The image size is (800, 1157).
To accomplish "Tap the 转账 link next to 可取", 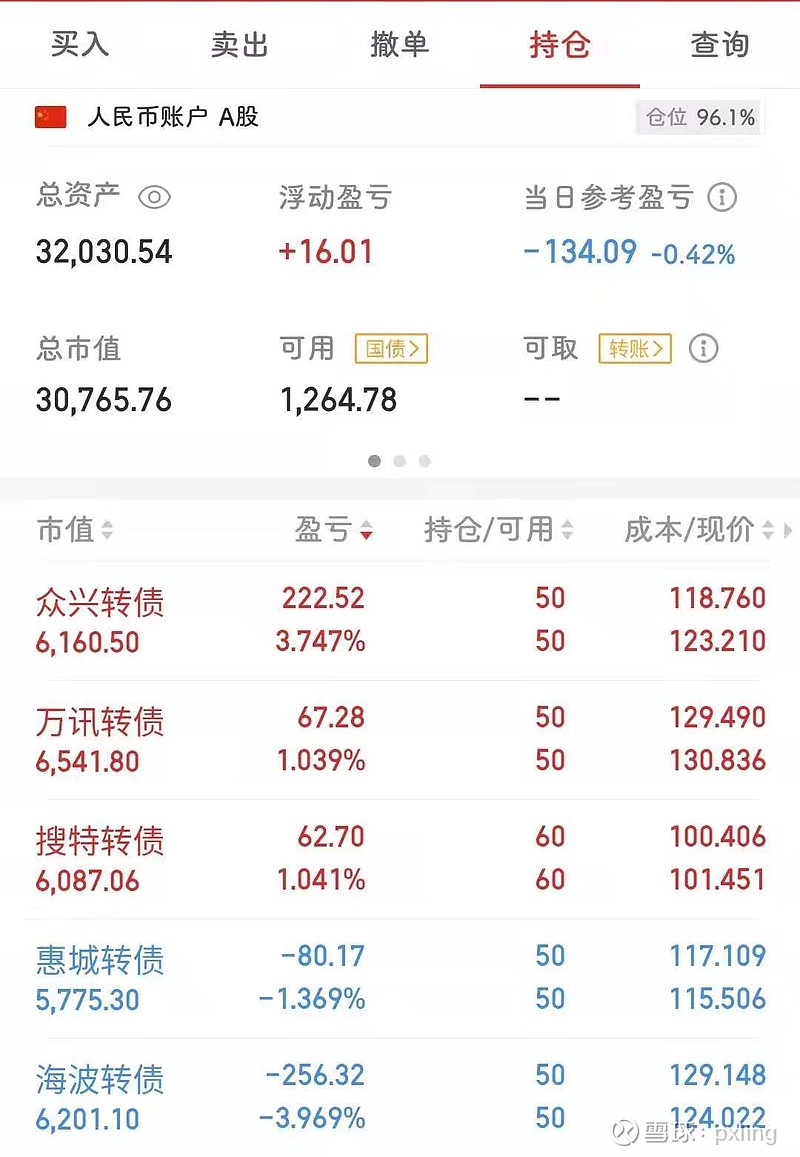I will [x=635, y=349].
